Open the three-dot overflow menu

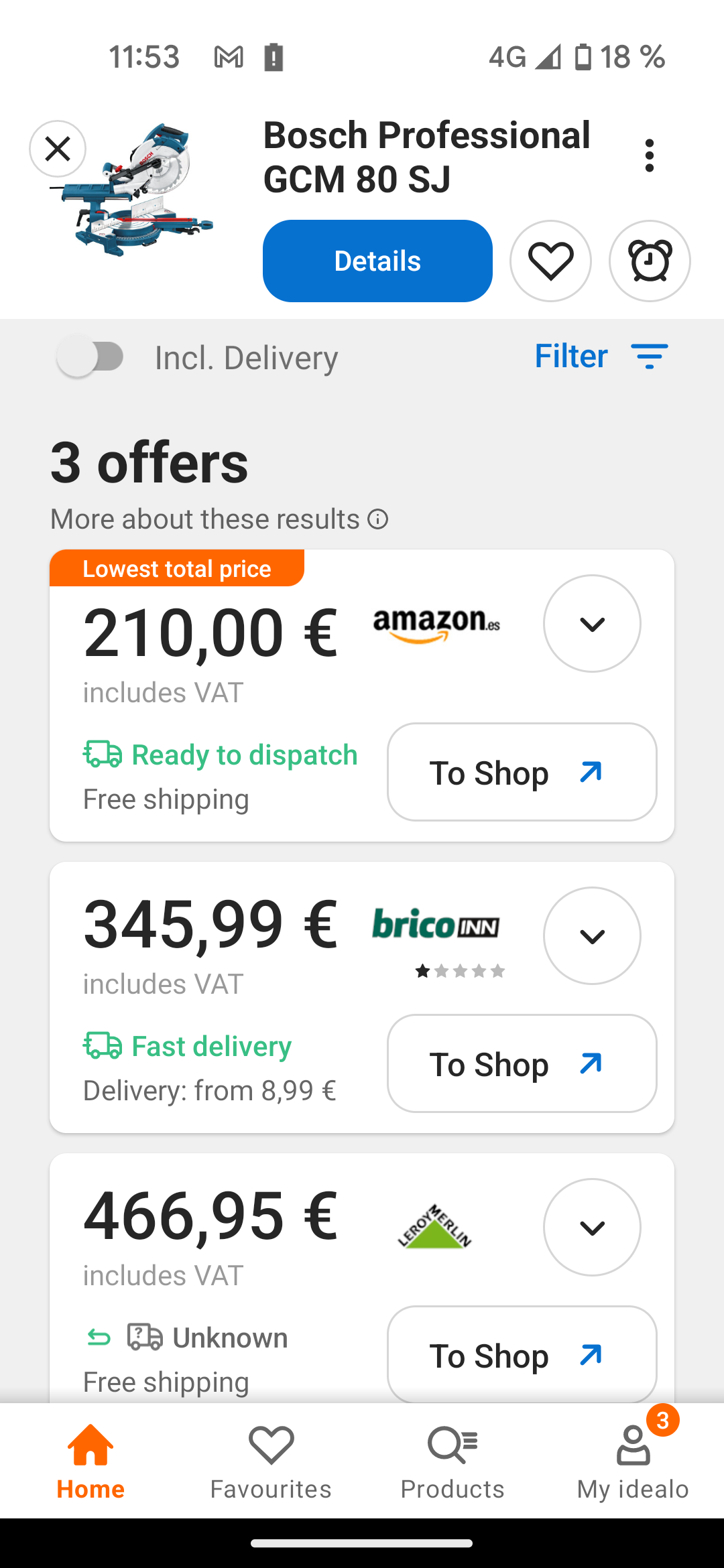649,156
